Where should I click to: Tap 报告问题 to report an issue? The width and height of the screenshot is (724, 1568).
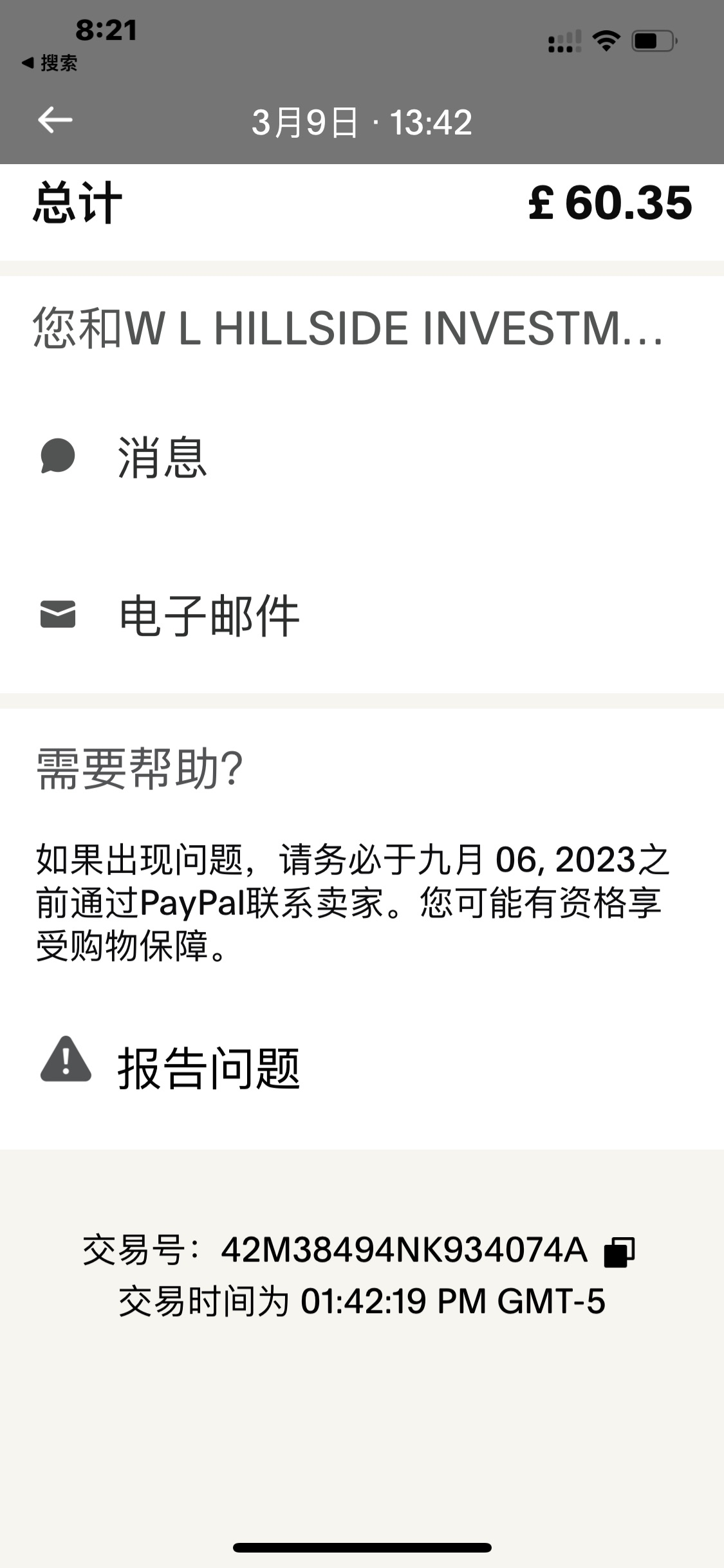tap(208, 1068)
